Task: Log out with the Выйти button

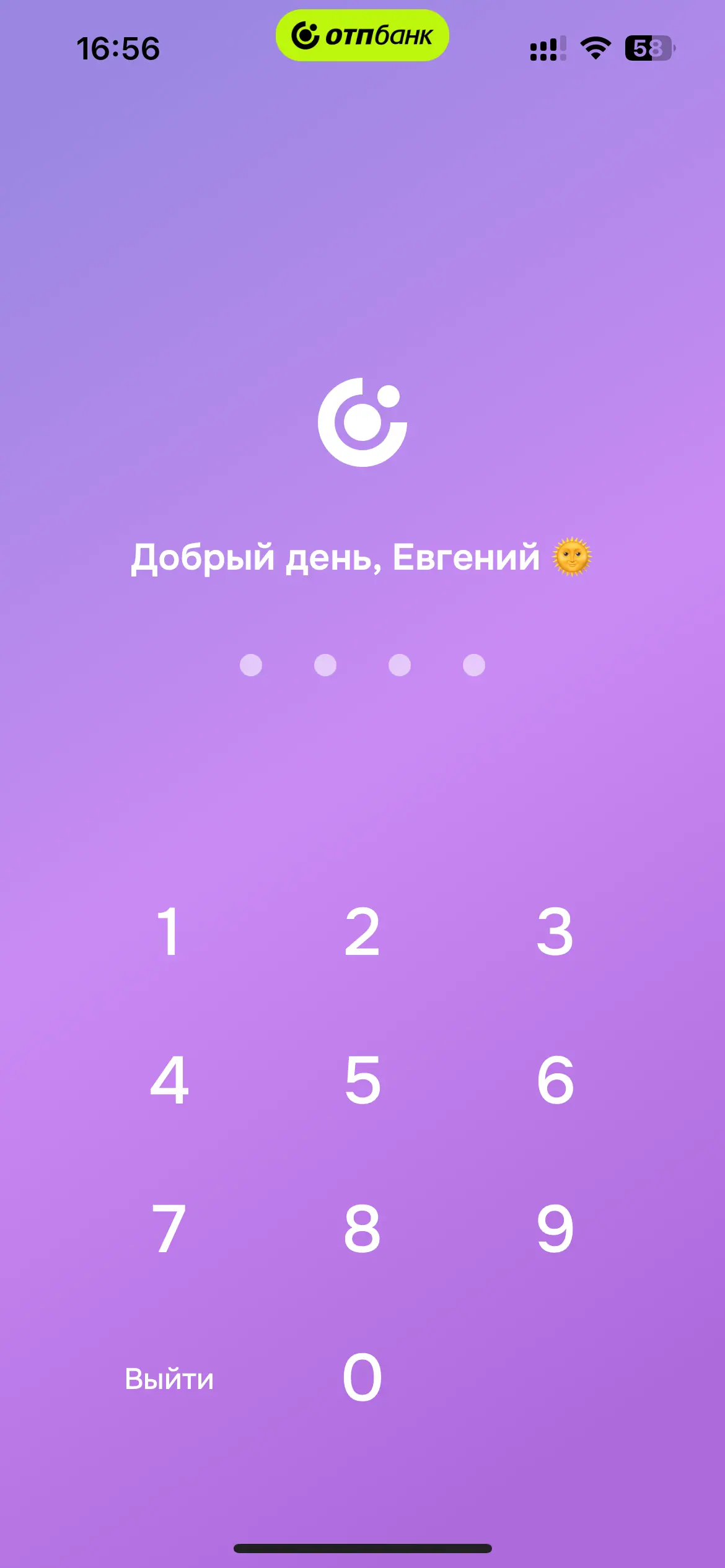Action: 169,1379
